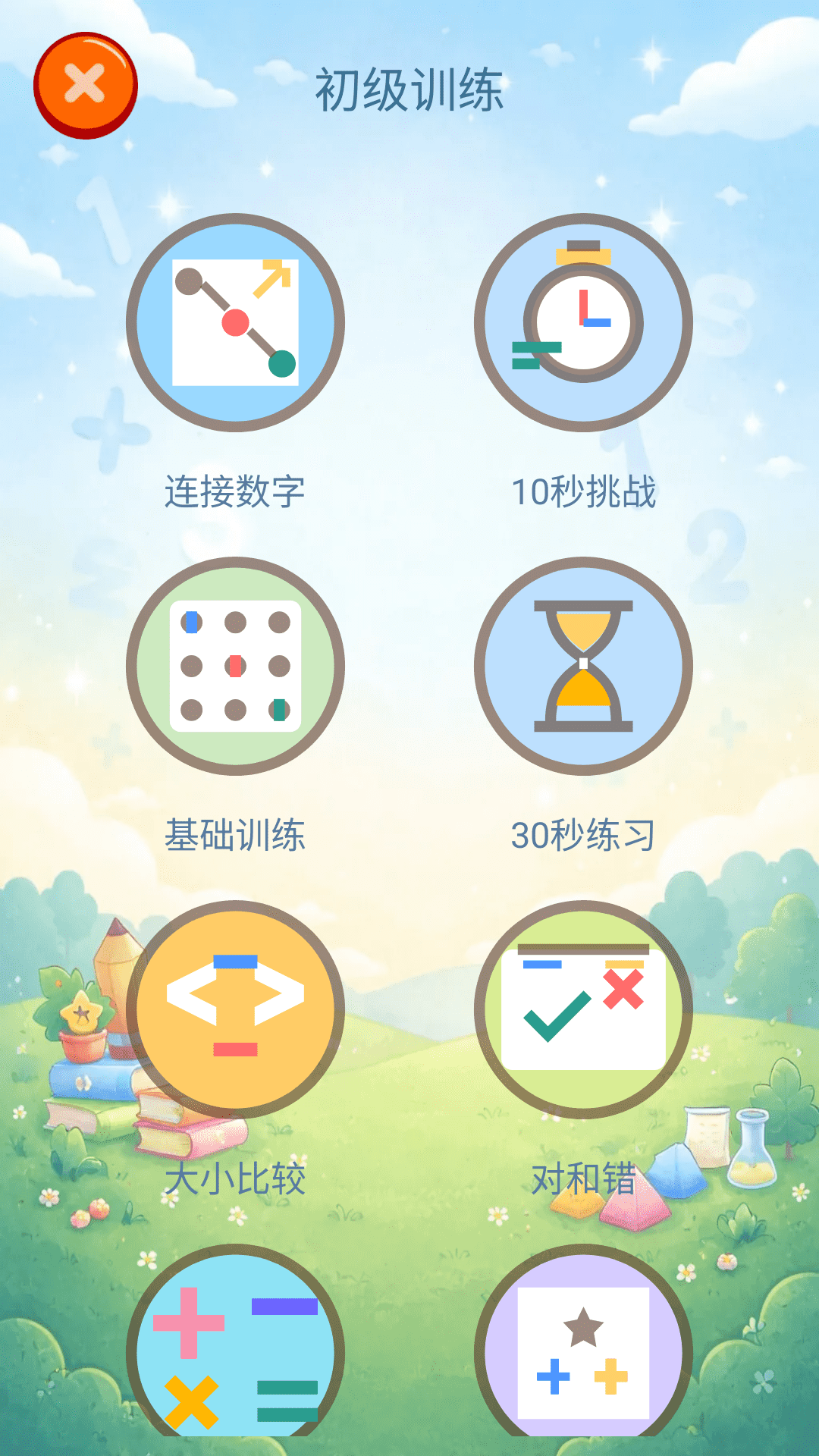Open the 基础训练 dot-grid icon
Screen dimensions: 819x1456
pos(235,666)
